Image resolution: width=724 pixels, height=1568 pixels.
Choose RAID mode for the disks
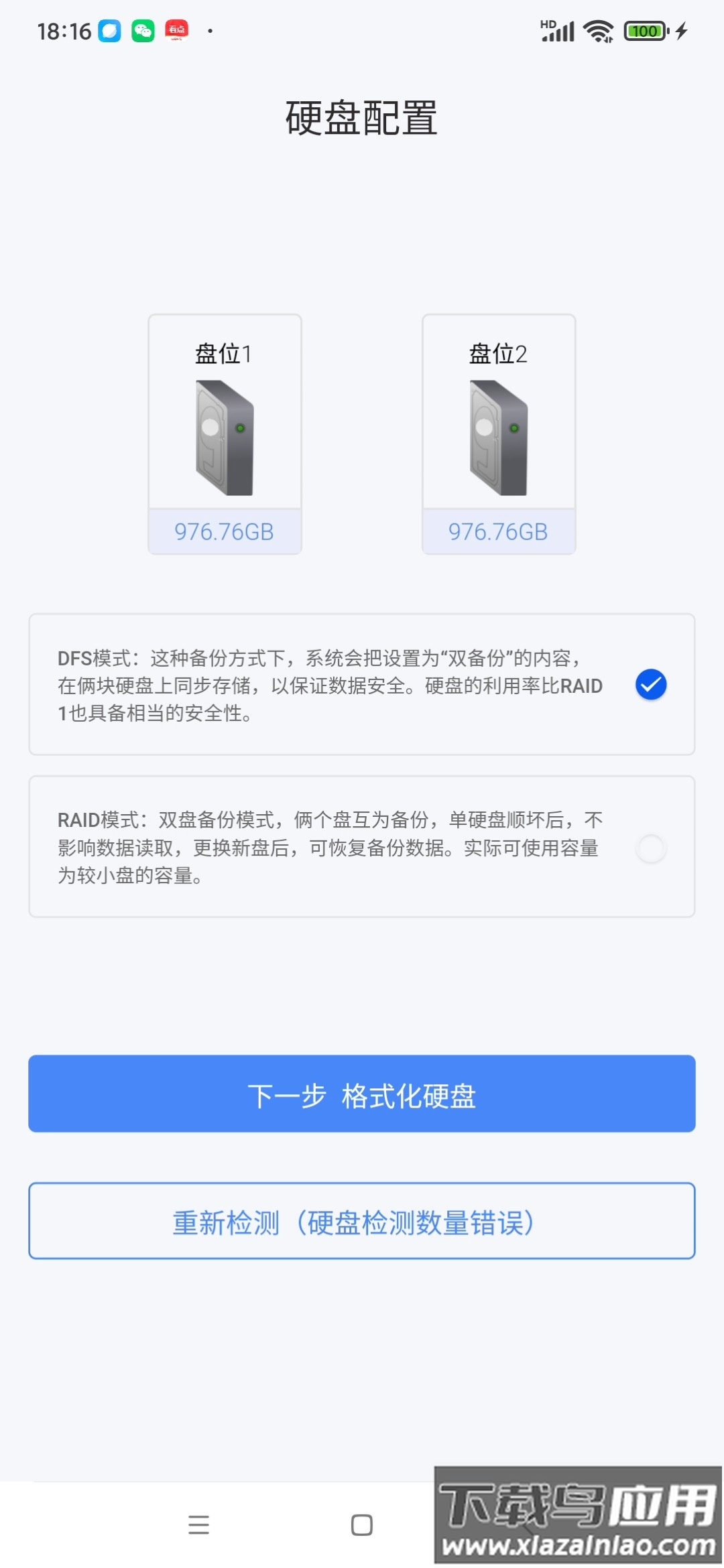click(x=650, y=848)
